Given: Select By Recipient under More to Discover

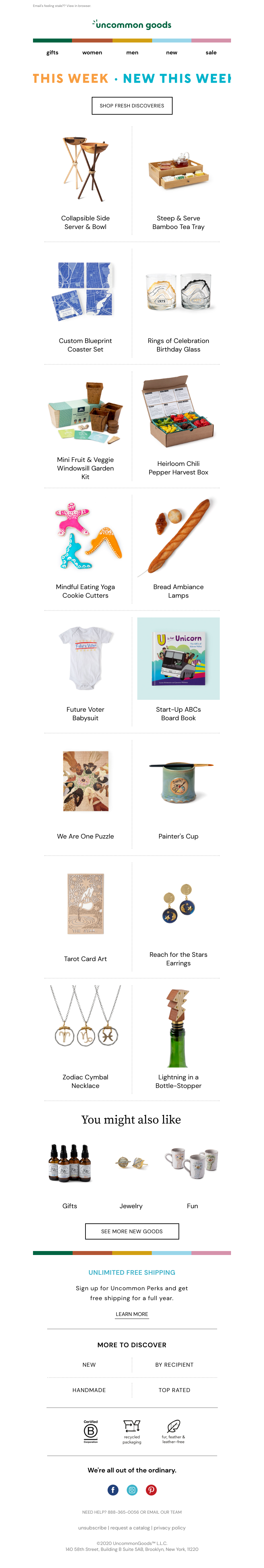Looking at the screenshot, I should [174, 1365].
